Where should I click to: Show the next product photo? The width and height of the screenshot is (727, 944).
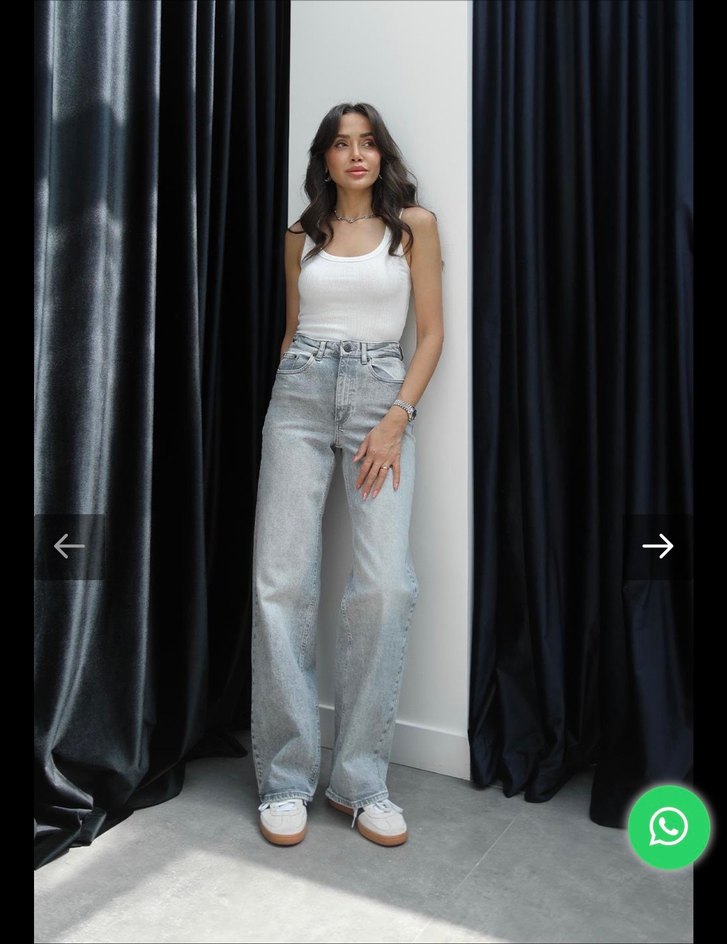[657, 546]
